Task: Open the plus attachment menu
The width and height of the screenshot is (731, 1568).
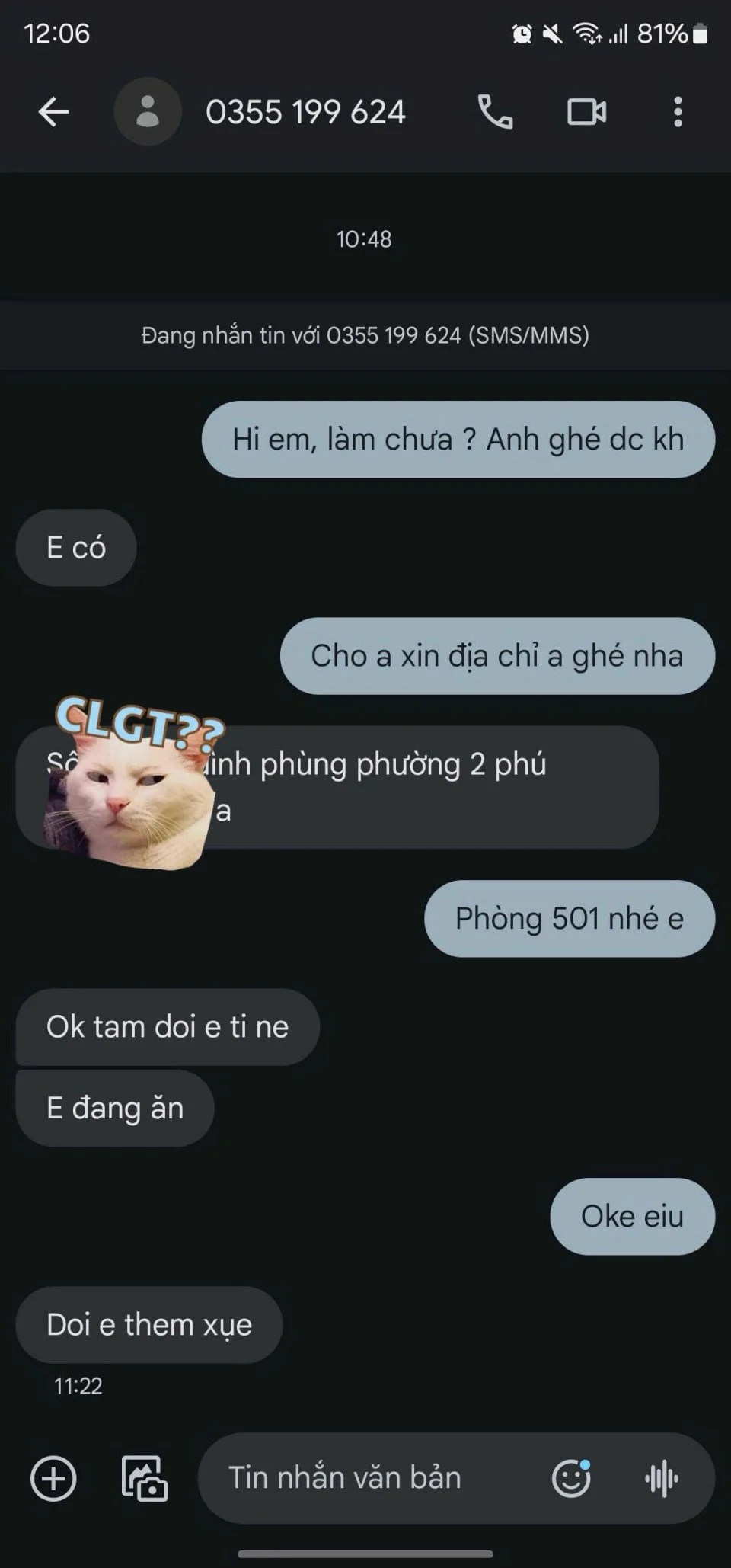Action: coord(53,1479)
